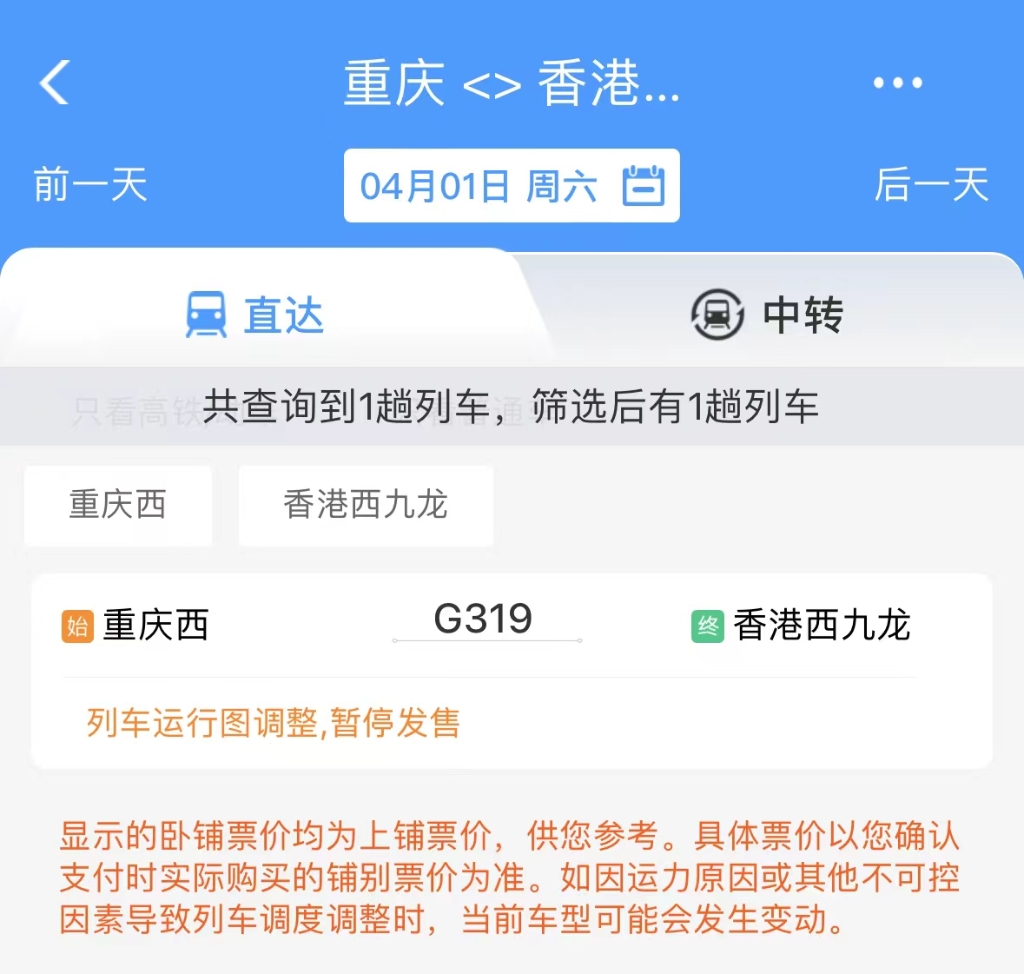This screenshot has width=1024, height=974.
Task: Select the 重庆西 station filter chip
Action: click(118, 505)
